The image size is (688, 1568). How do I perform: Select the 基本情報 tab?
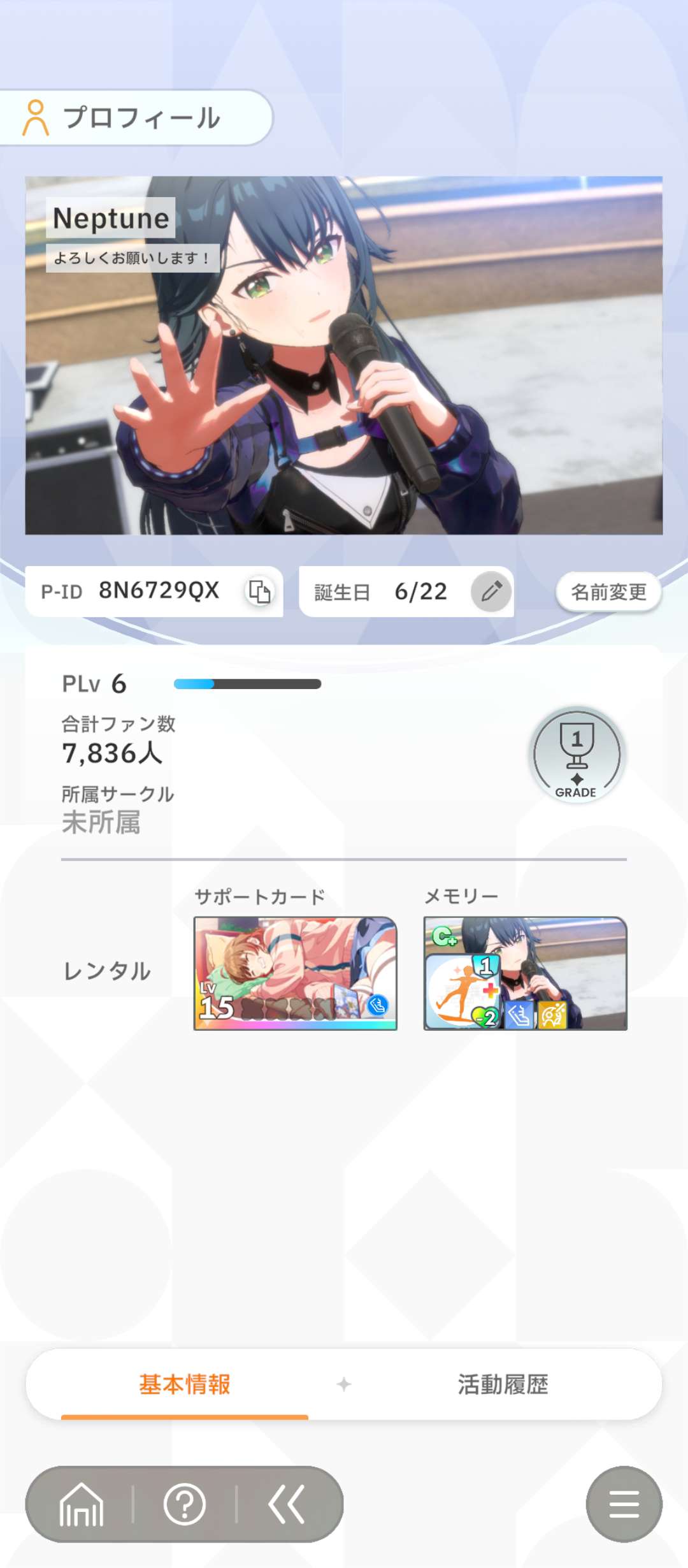[185, 1384]
